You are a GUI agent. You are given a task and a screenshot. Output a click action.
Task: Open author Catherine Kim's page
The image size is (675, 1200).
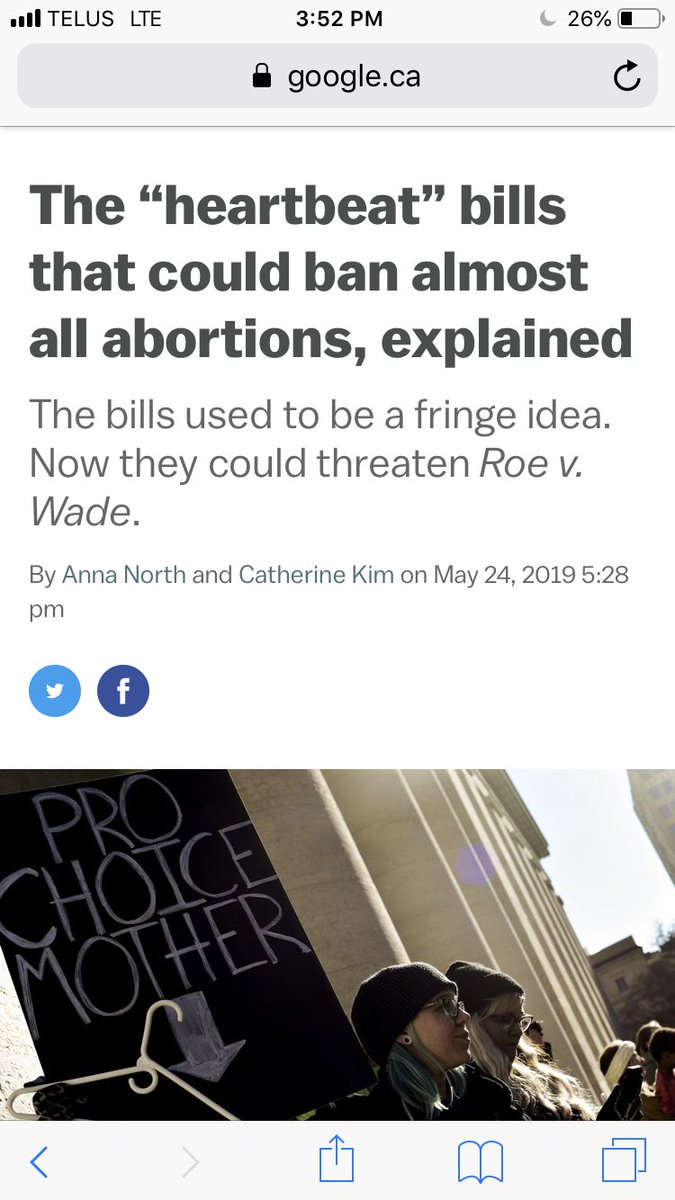[316, 575]
